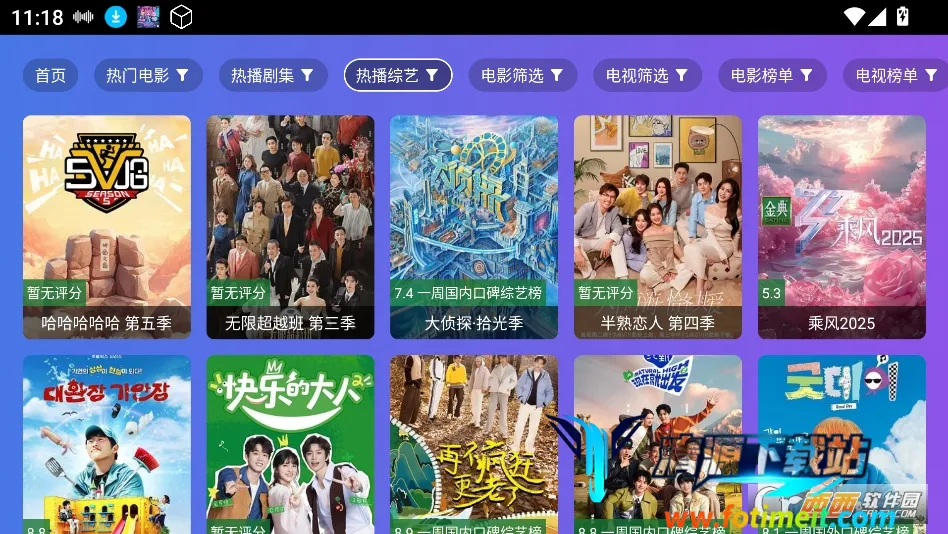Open the 快乐的大人 poster card
The height and width of the screenshot is (534, 948).
pyautogui.click(x=290, y=445)
